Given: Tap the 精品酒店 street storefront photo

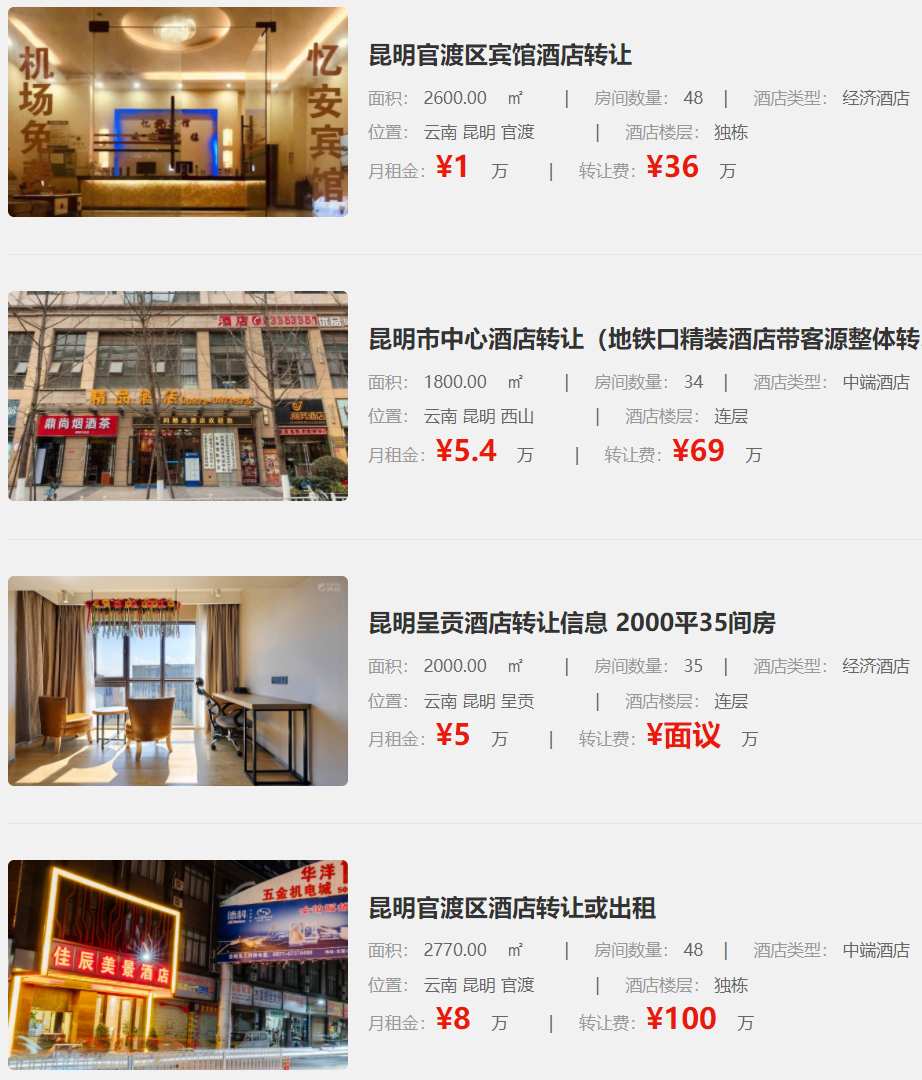Looking at the screenshot, I should 178,396.
